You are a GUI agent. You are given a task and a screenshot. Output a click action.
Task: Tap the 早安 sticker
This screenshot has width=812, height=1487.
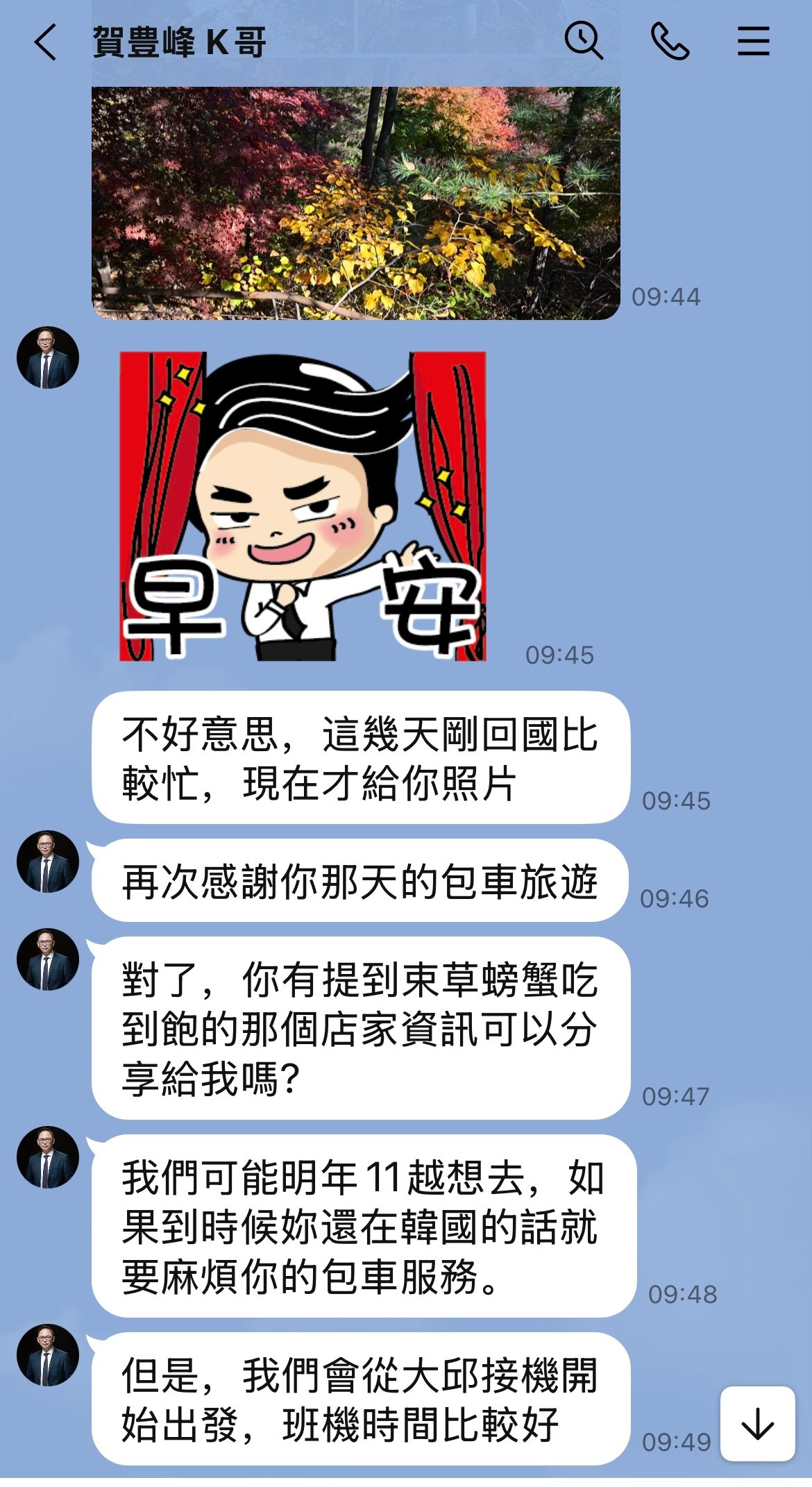click(303, 506)
